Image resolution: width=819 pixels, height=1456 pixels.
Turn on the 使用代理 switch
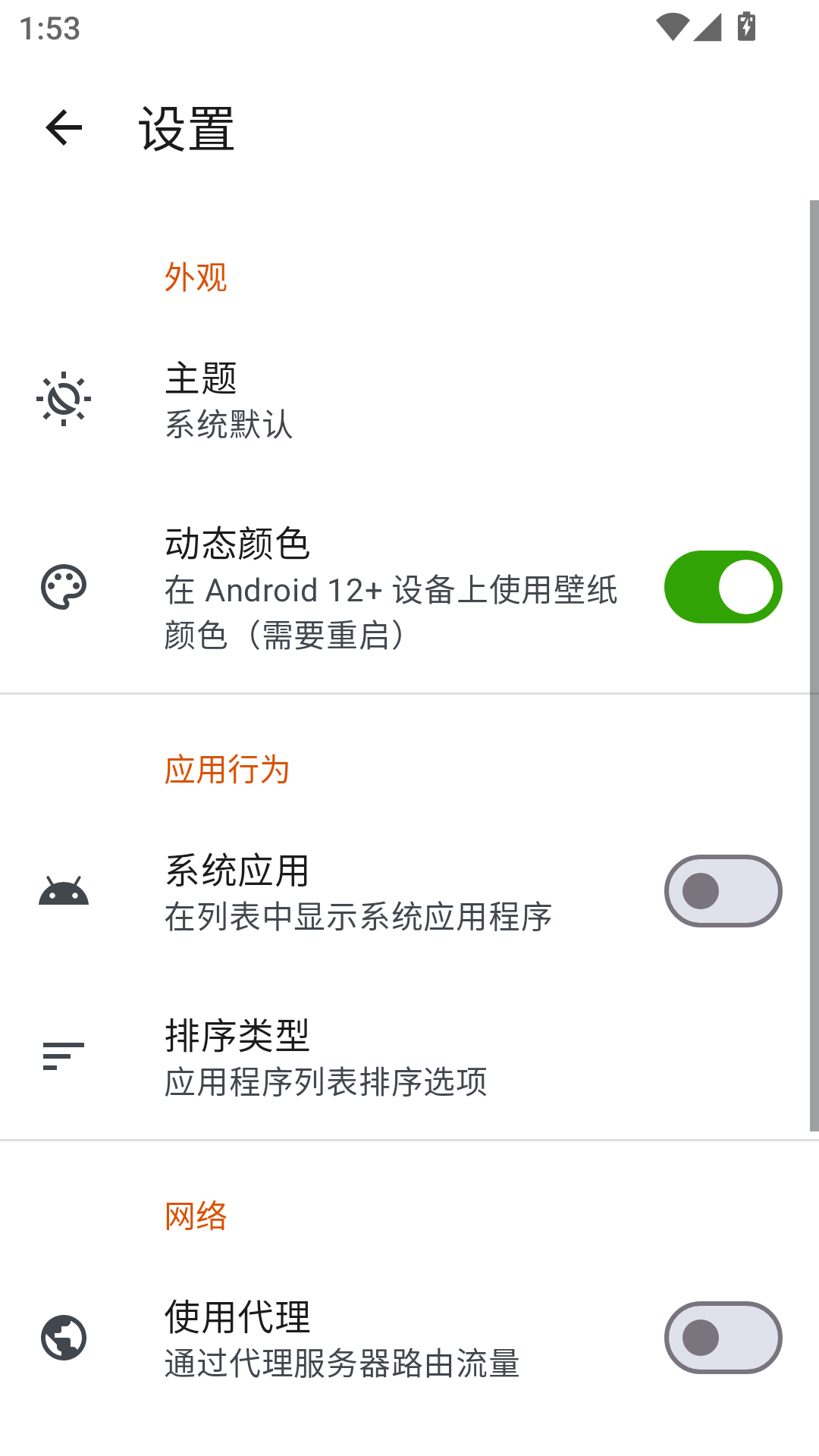point(723,1338)
